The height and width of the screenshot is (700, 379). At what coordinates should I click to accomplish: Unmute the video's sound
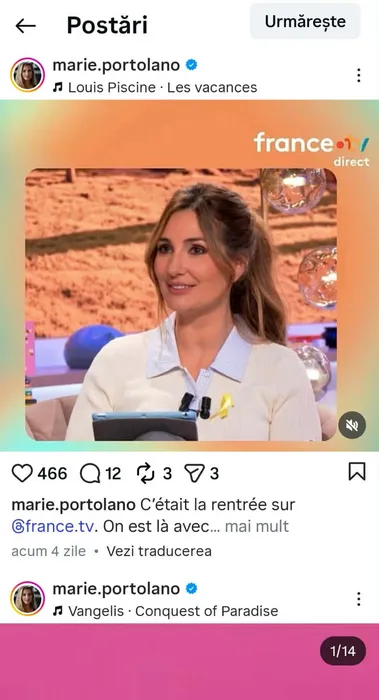tap(352, 425)
